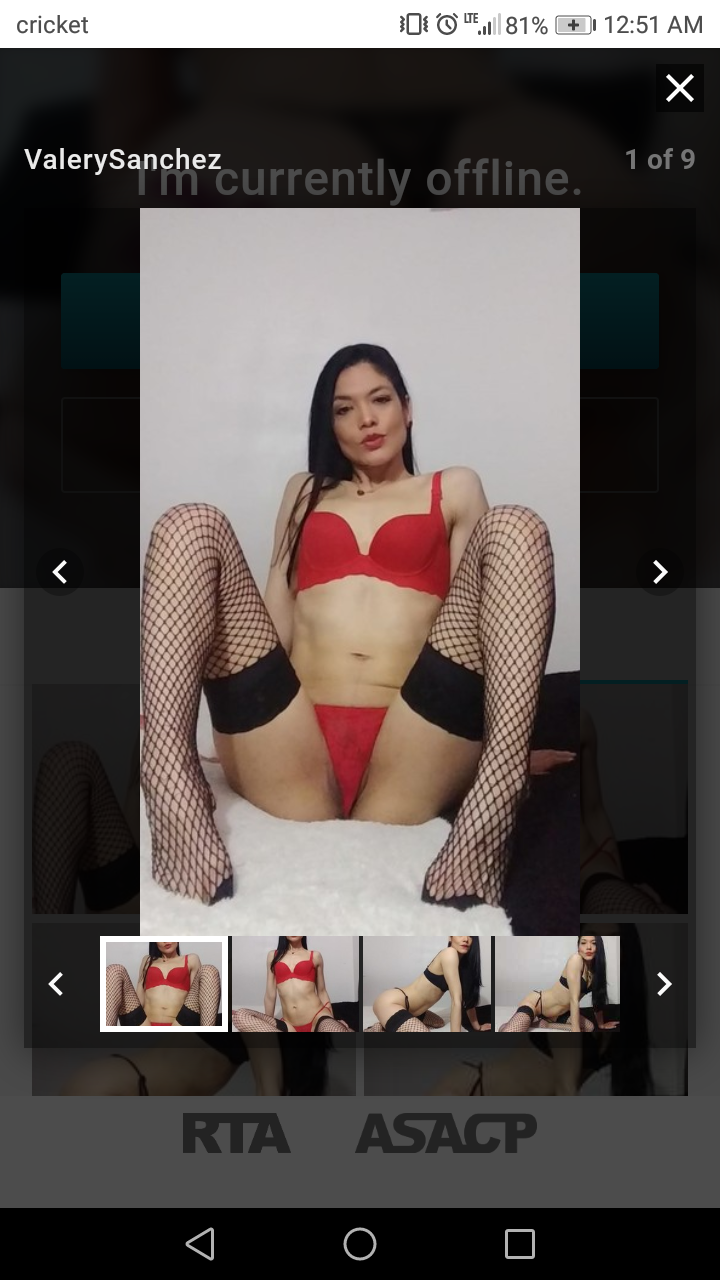Go to the next photo arrow

[x=660, y=572]
